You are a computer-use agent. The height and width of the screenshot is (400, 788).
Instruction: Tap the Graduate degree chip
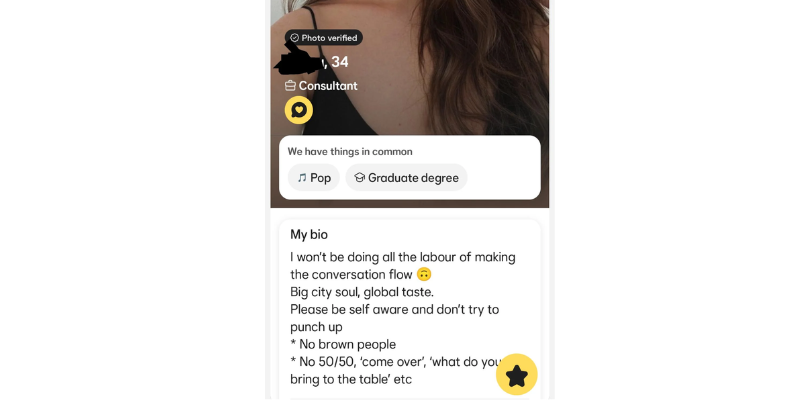[x=406, y=178]
